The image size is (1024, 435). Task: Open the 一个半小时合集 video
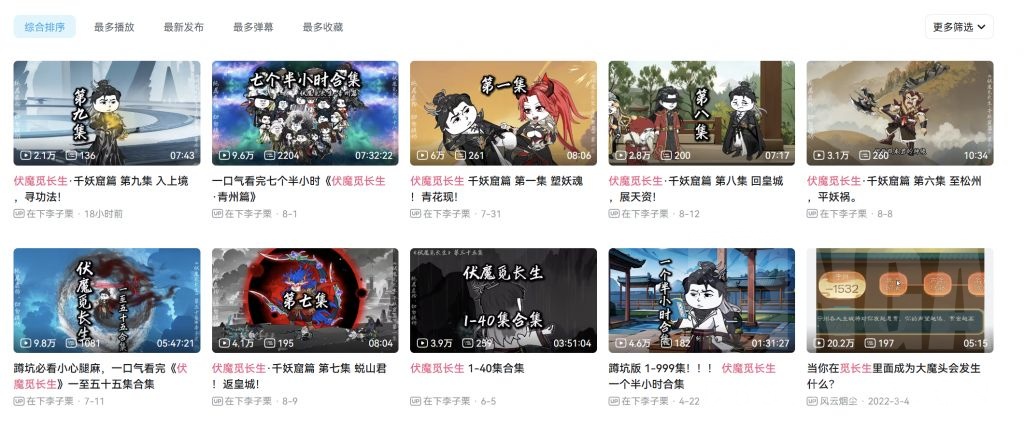pos(702,300)
